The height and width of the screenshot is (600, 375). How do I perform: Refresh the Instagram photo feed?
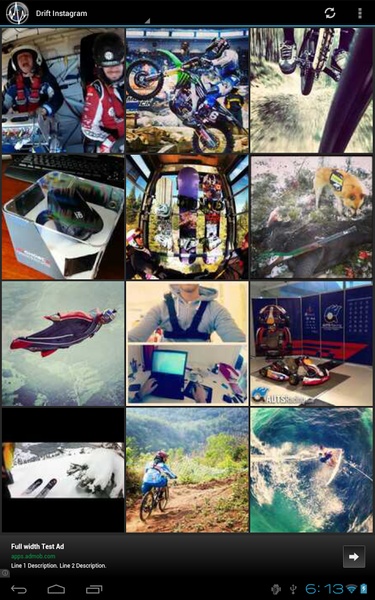pyautogui.click(x=330, y=13)
